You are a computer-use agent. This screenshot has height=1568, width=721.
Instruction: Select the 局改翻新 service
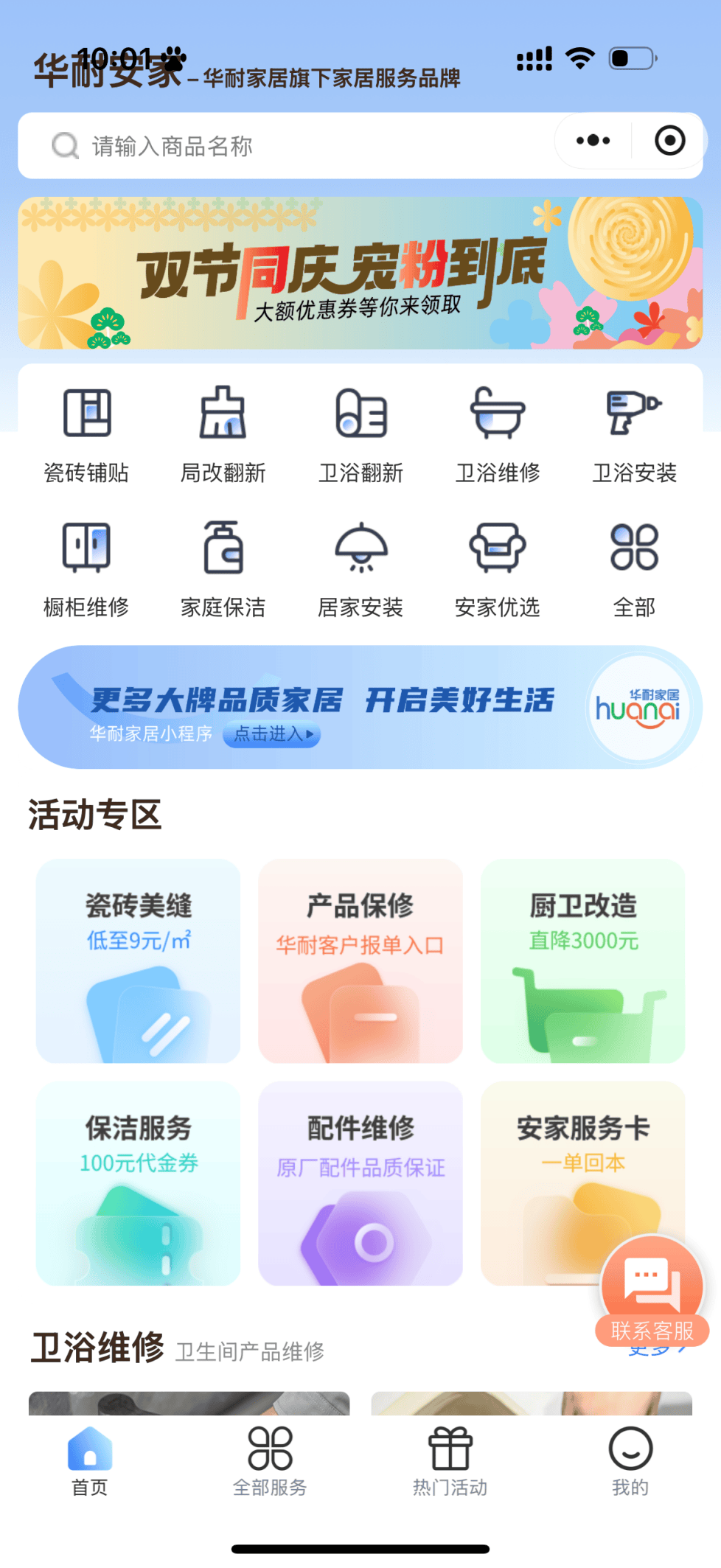point(223,433)
